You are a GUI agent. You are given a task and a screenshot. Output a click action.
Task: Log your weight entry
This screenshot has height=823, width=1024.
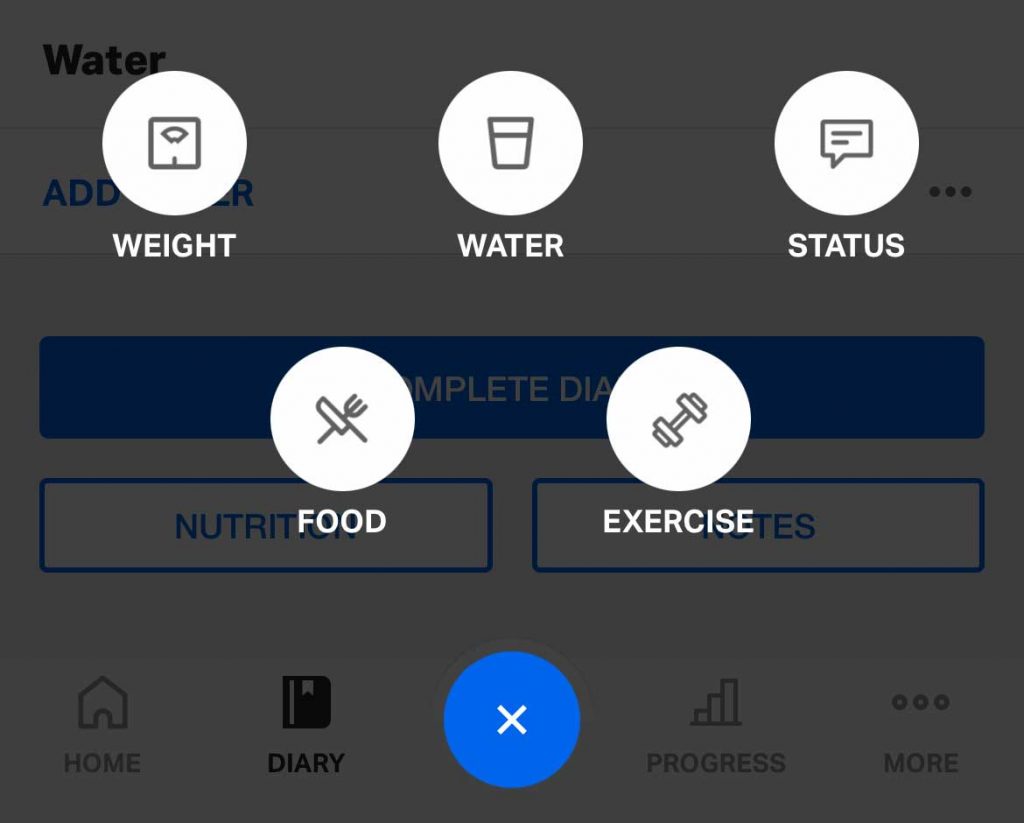(174, 143)
